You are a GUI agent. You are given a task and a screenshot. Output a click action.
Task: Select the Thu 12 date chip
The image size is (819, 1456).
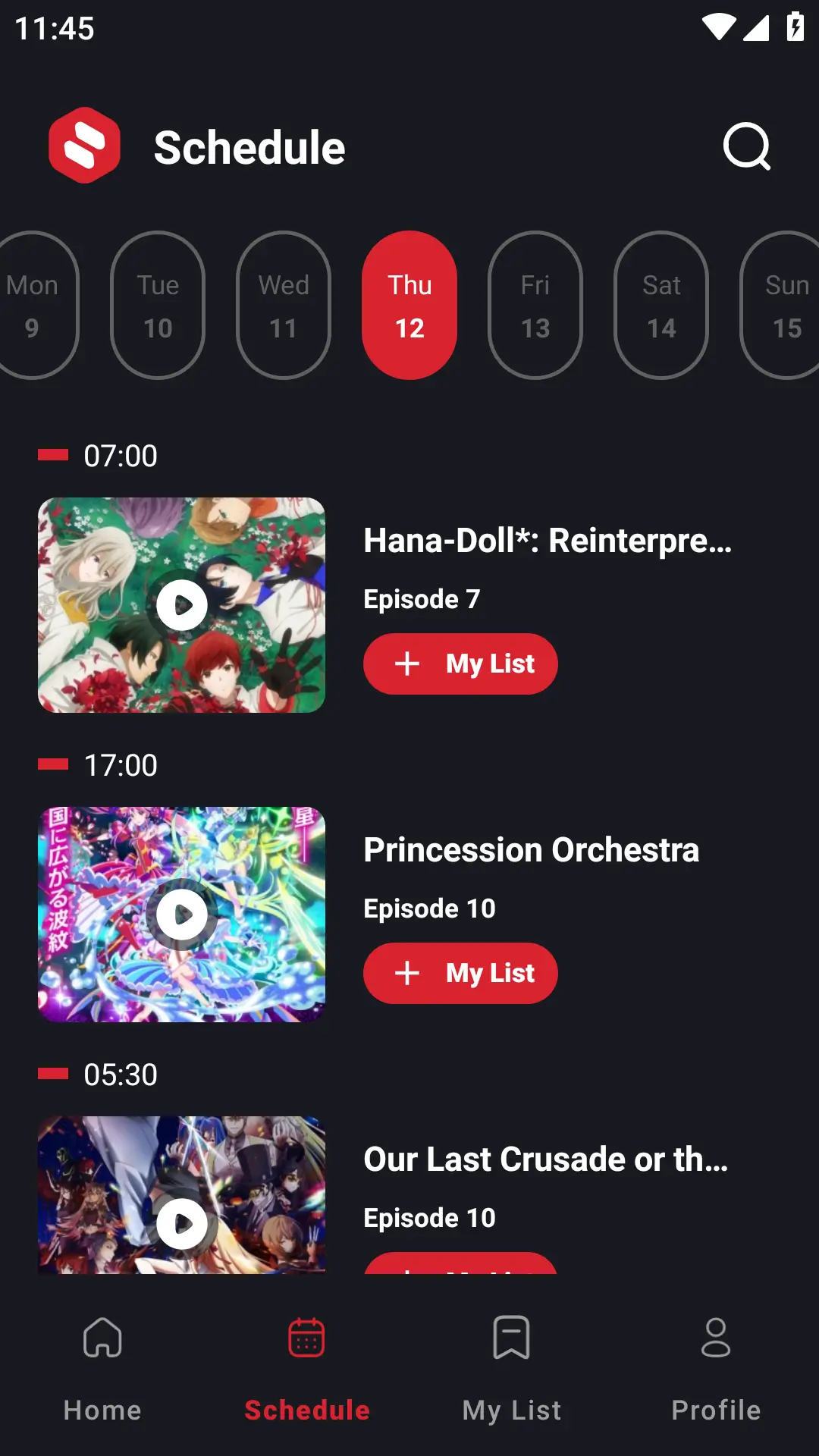tap(409, 306)
